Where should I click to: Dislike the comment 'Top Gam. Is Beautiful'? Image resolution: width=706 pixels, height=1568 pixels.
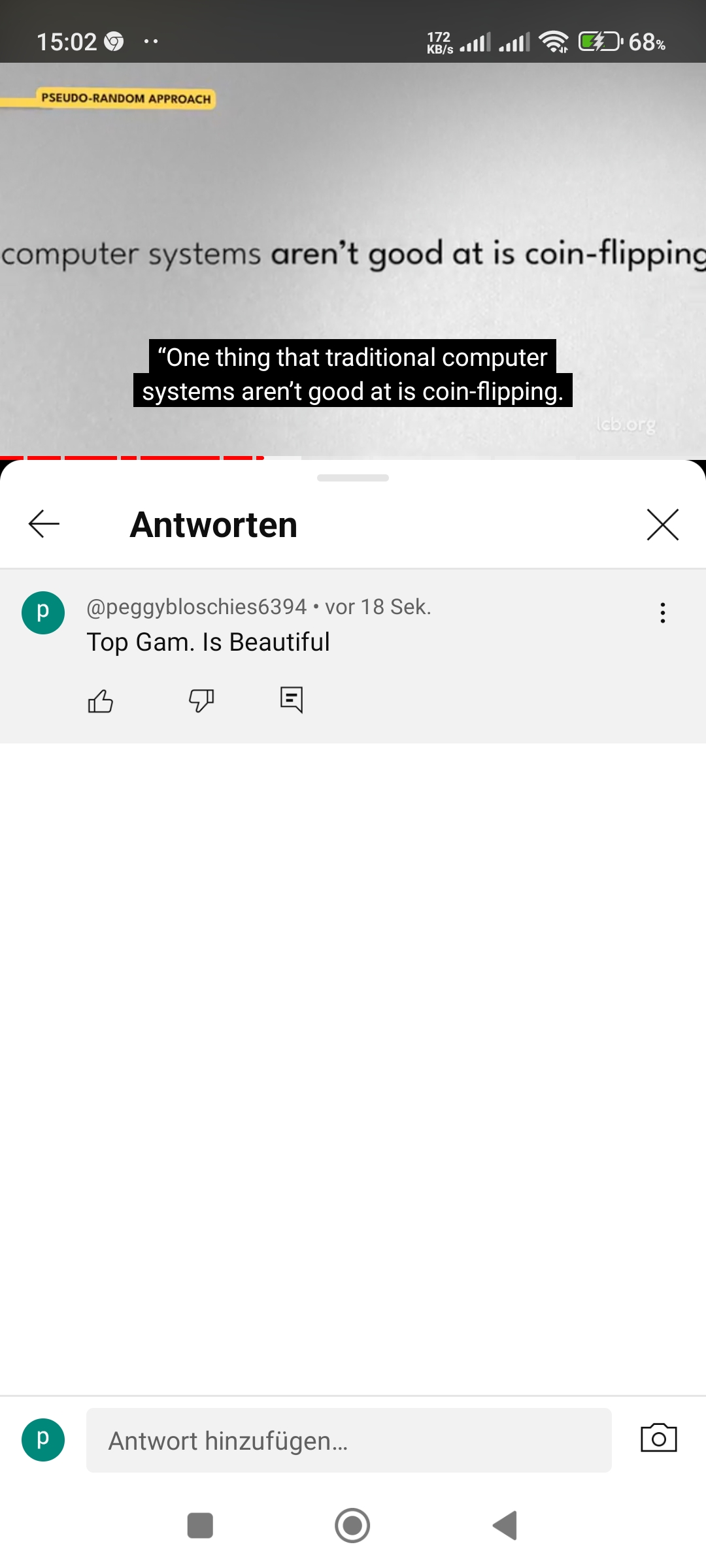coord(201,701)
